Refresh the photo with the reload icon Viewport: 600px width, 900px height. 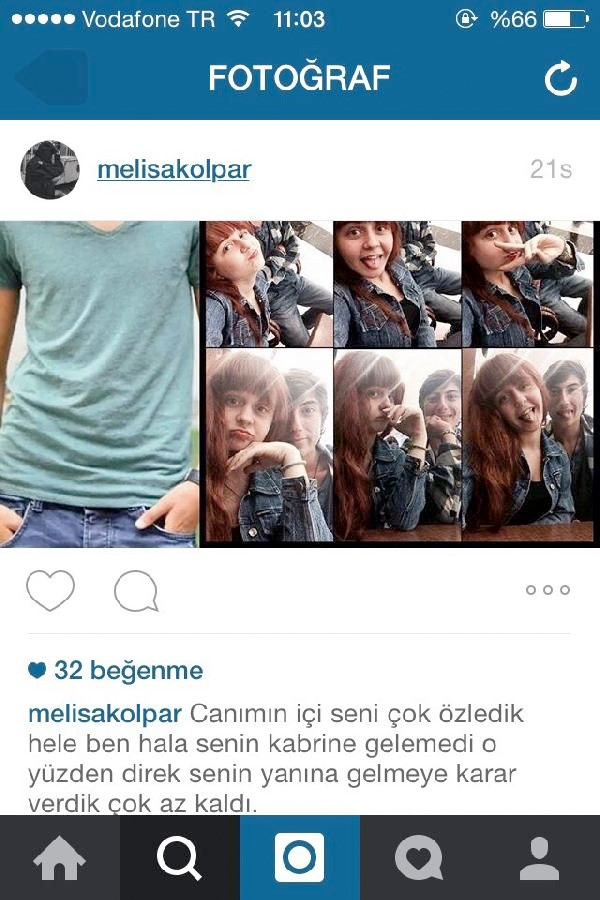click(561, 79)
